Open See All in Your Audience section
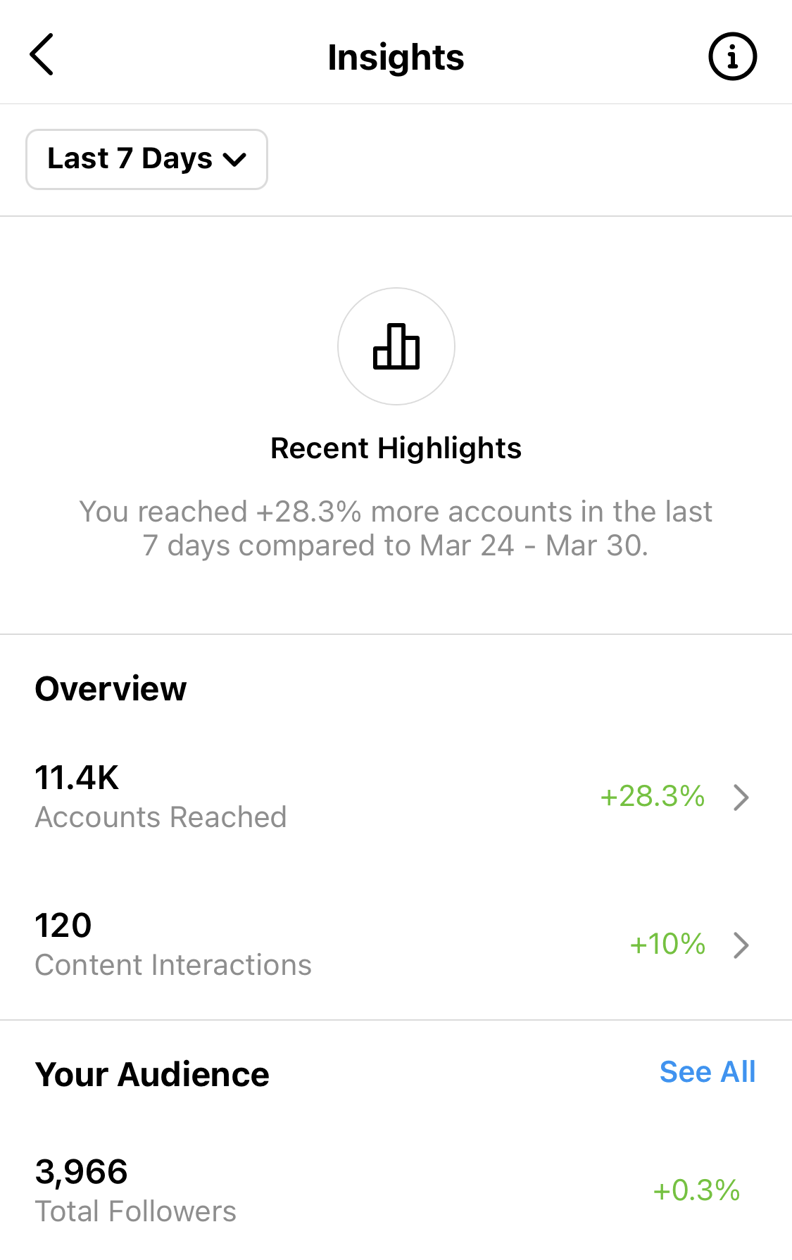Image resolution: width=792 pixels, height=1260 pixels. tap(707, 1072)
